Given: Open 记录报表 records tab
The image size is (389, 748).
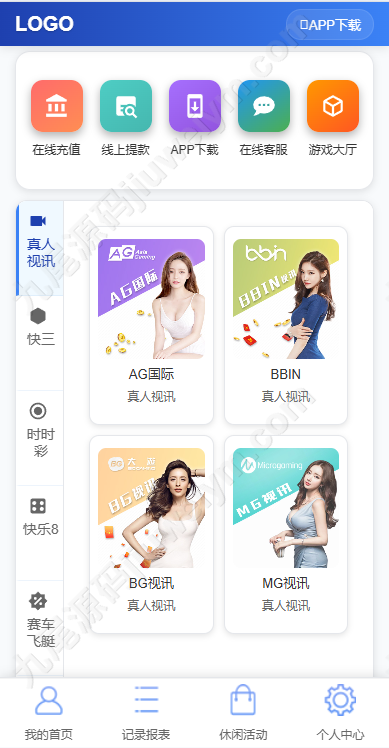Looking at the screenshot, I should tap(146, 713).
